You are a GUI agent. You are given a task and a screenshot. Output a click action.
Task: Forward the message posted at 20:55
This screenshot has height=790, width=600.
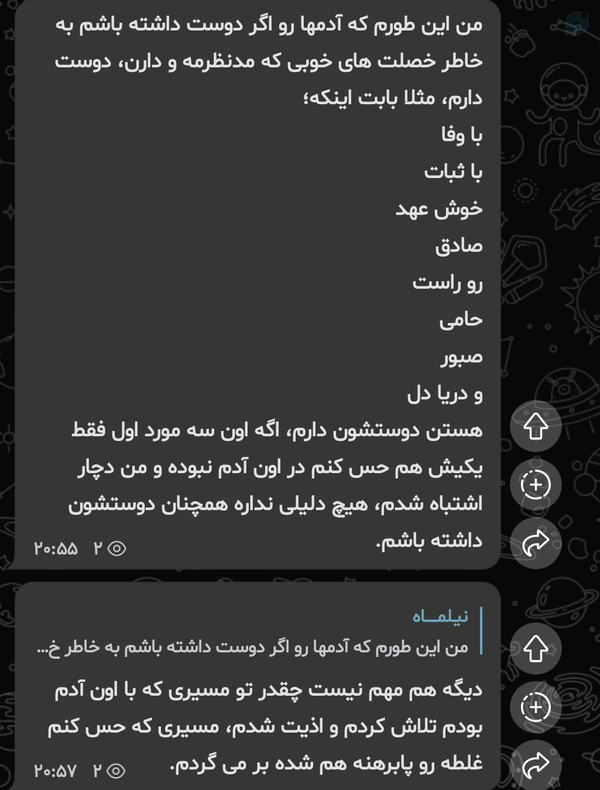(x=536, y=543)
